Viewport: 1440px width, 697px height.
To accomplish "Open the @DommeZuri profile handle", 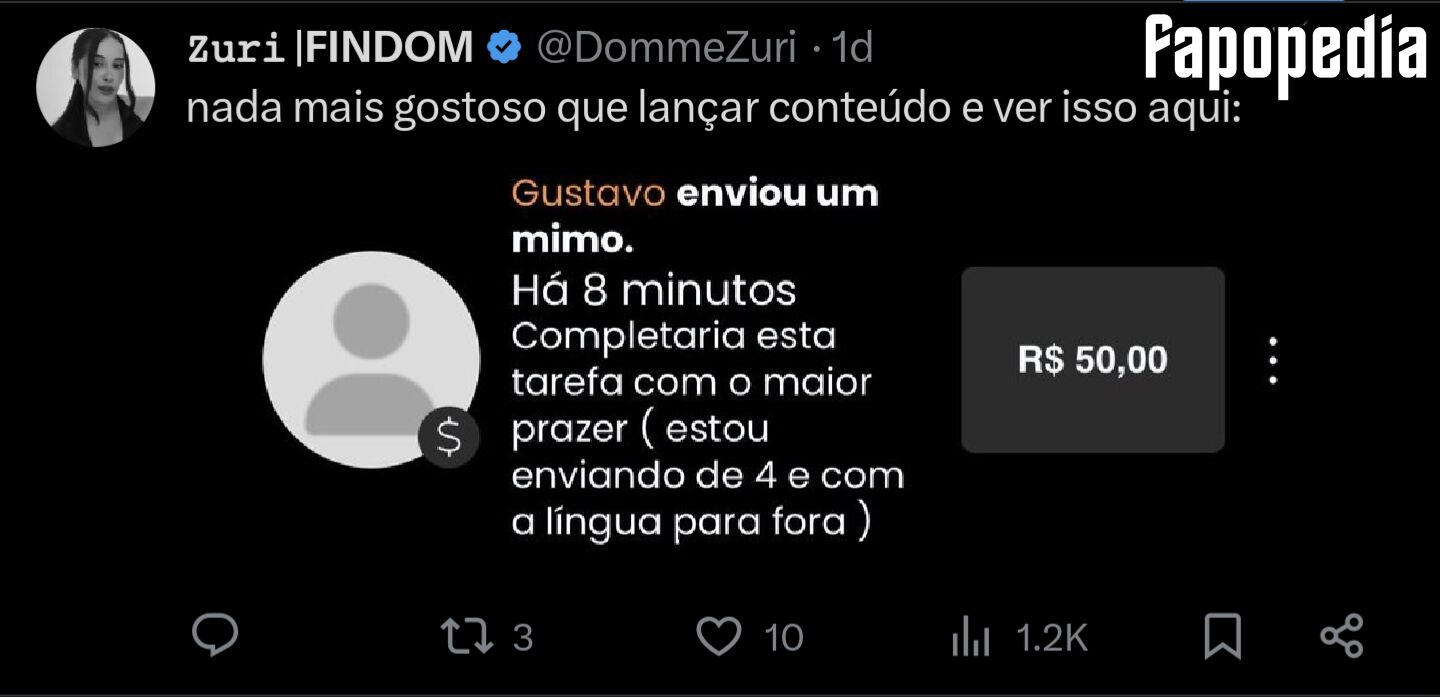I will [667, 47].
